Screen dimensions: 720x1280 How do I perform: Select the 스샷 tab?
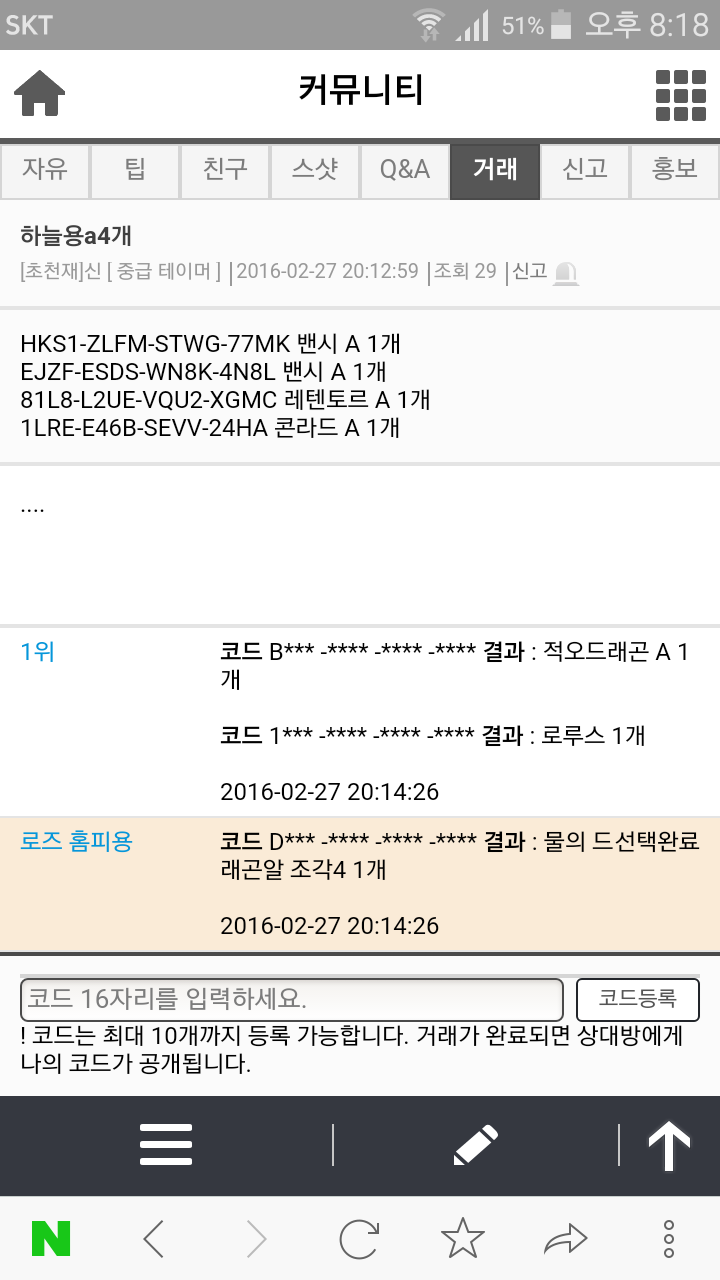pyautogui.click(x=315, y=170)
